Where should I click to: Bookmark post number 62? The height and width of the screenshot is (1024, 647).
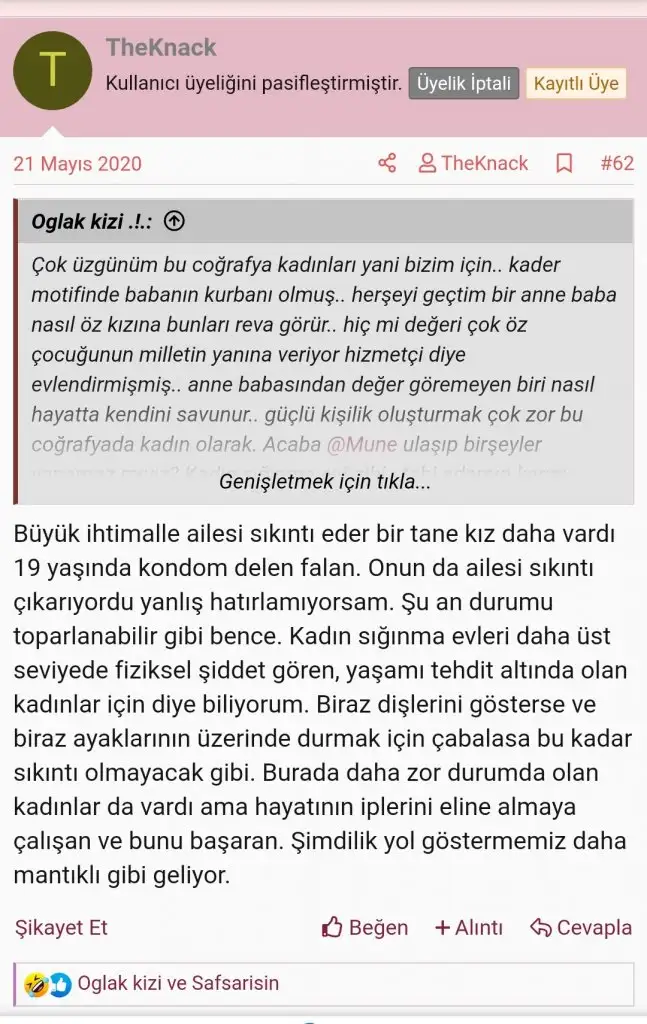tap(564, 163)
